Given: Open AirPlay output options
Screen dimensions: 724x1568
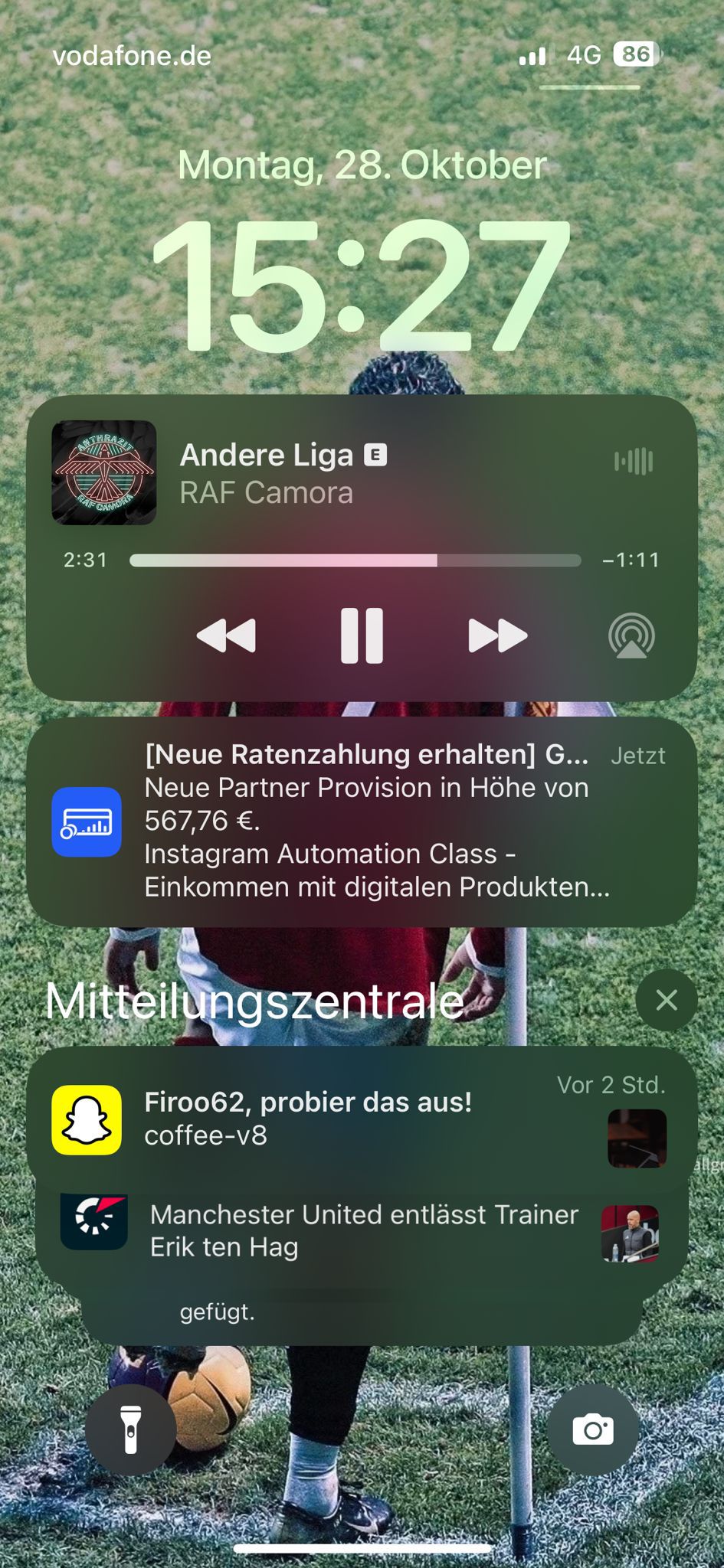Looking at the screenshot, I should pyautogui.click(x=631, y=635).
